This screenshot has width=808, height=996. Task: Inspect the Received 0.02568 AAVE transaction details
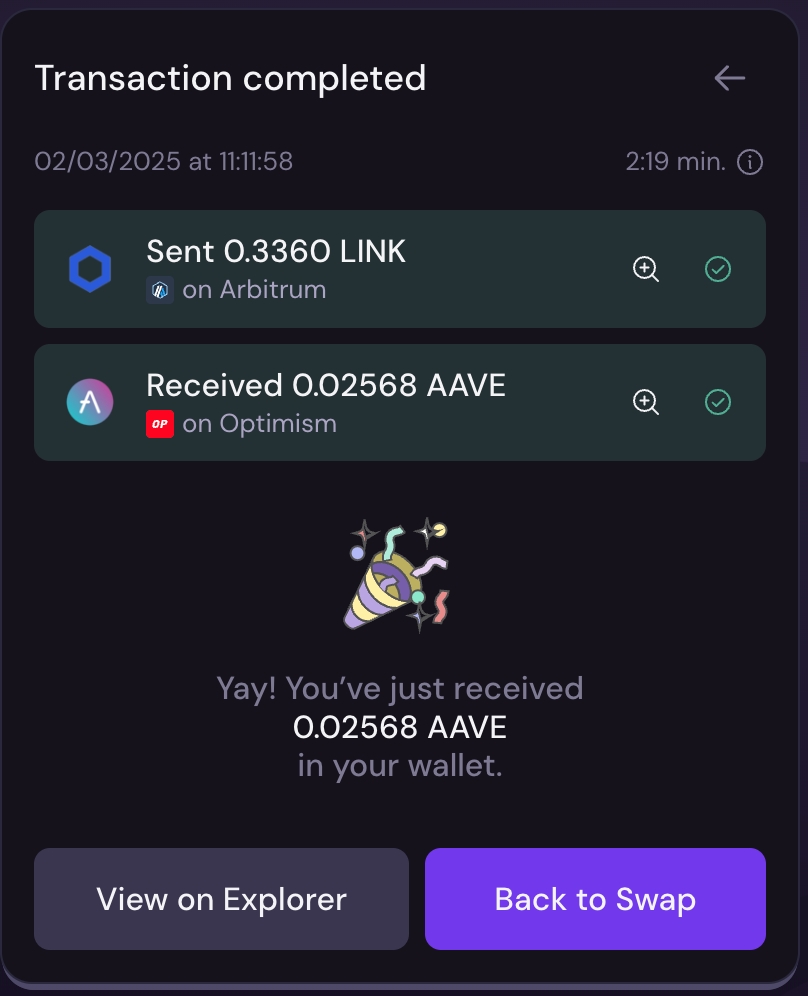pos(646,402)
